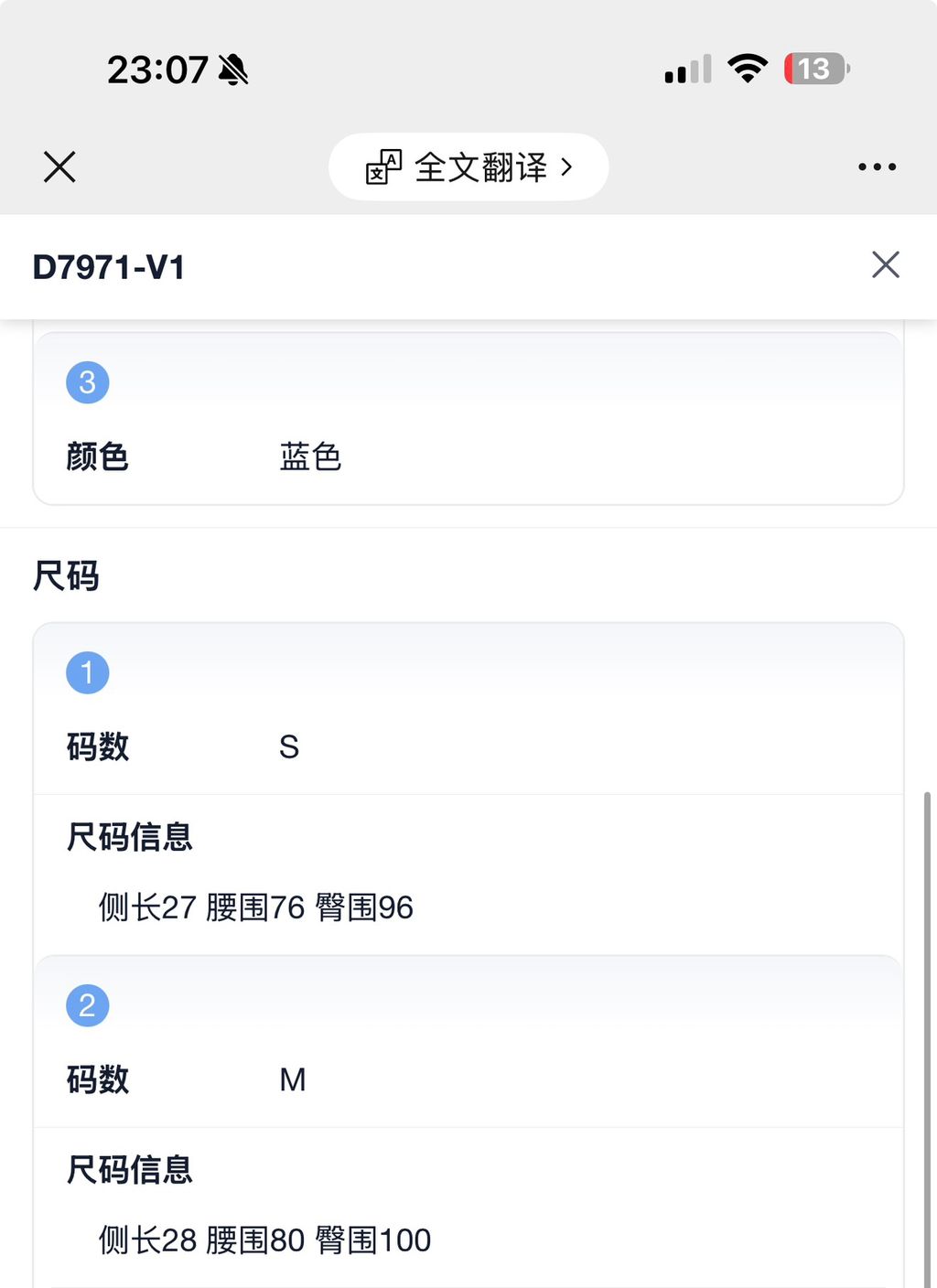Tap the low battery indicator icon
Screen dimensions: 937x1288
(x=813, y=69)
